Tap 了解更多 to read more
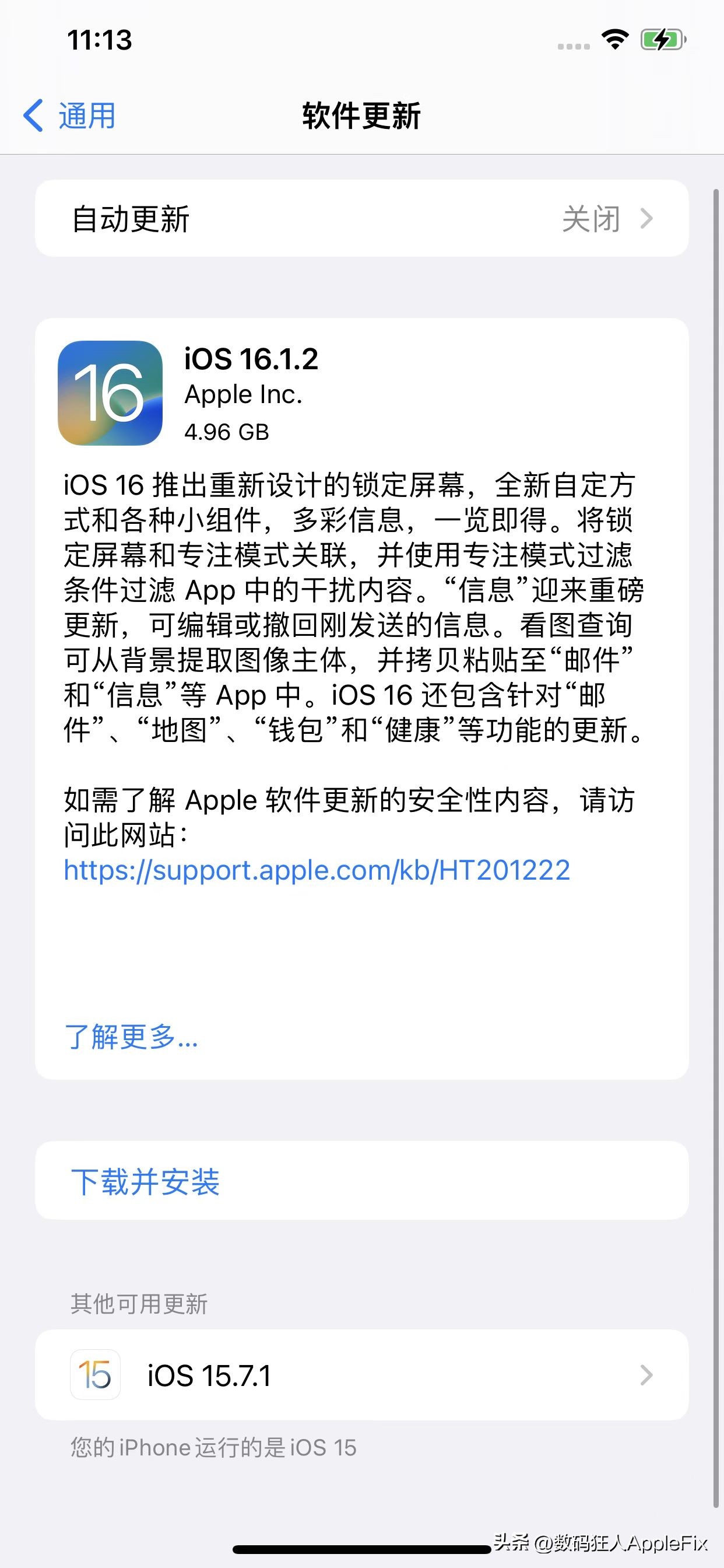724x1568 pixels. [131, 1037]
